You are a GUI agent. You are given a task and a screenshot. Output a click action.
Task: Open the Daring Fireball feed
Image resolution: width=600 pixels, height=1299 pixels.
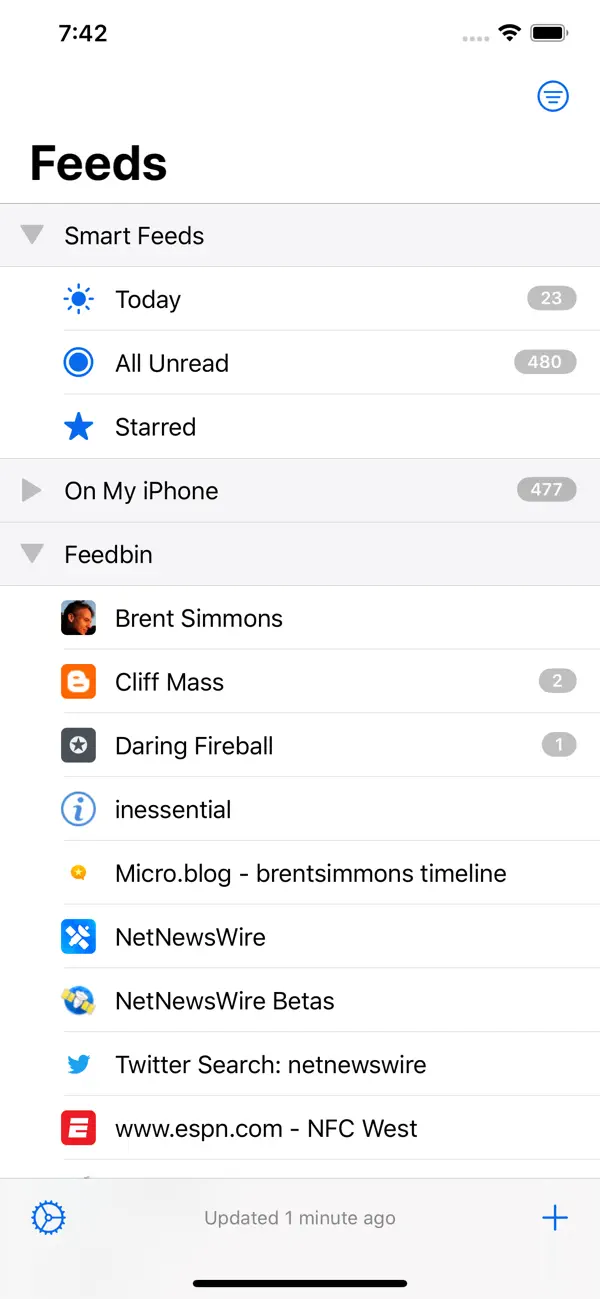tap(300, 746)
